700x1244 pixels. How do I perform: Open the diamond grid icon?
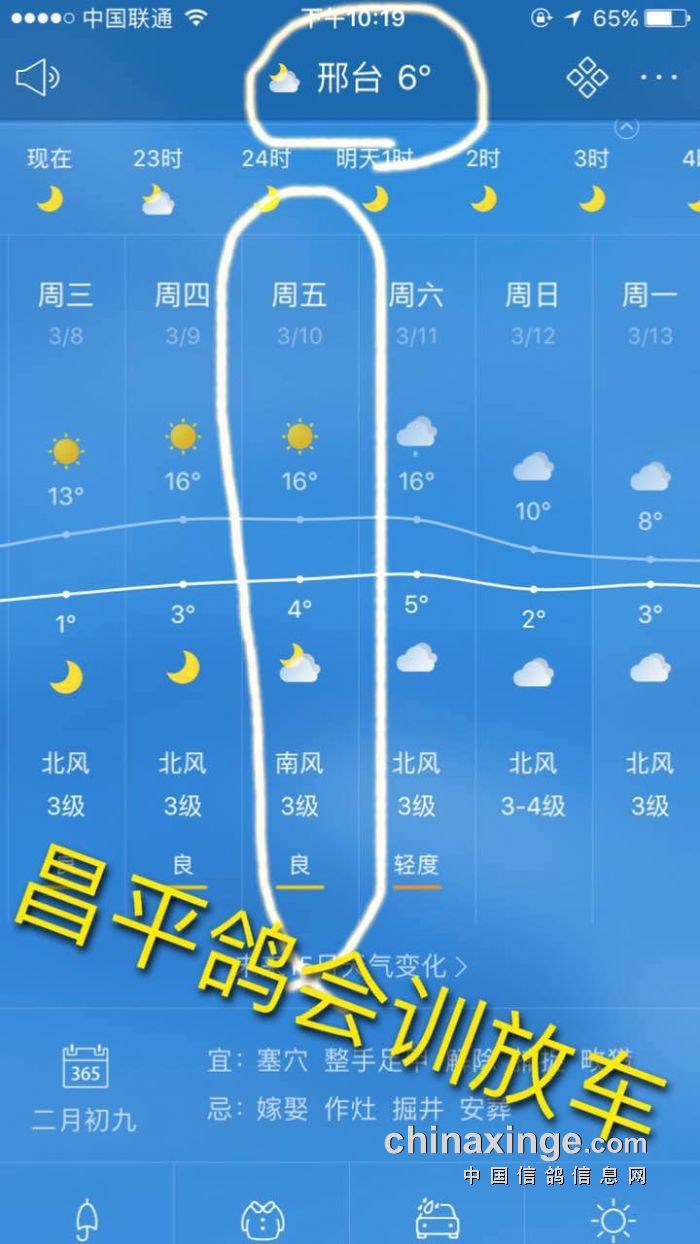coord(587,78)
